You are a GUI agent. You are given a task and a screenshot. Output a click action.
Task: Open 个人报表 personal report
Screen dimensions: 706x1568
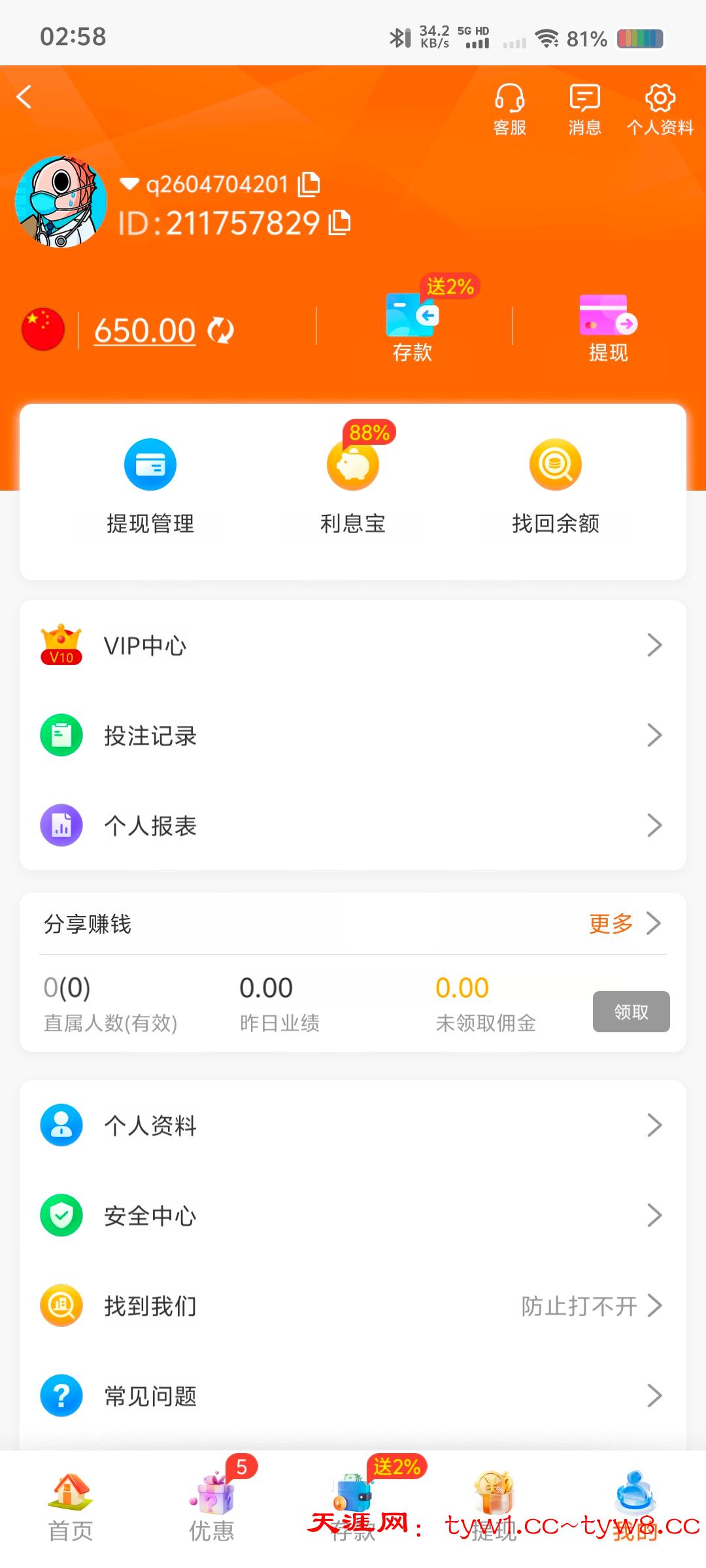353,826
